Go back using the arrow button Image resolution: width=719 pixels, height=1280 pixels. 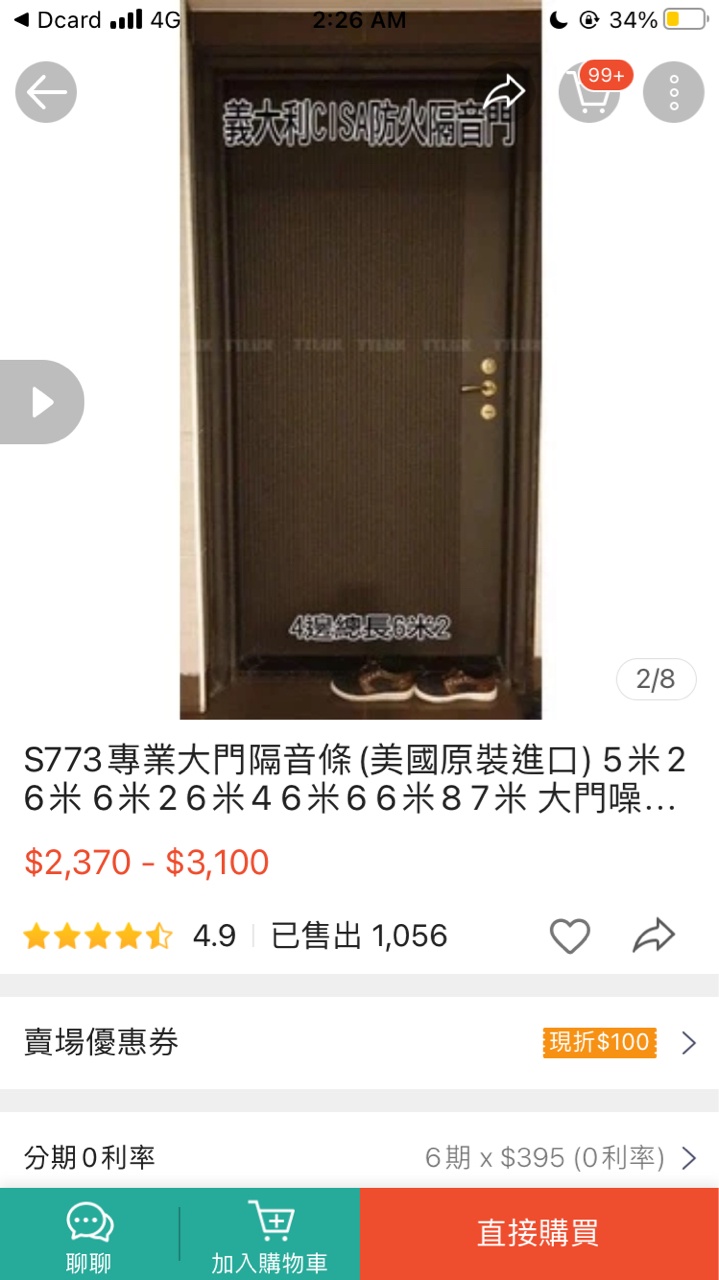(46, 93)
